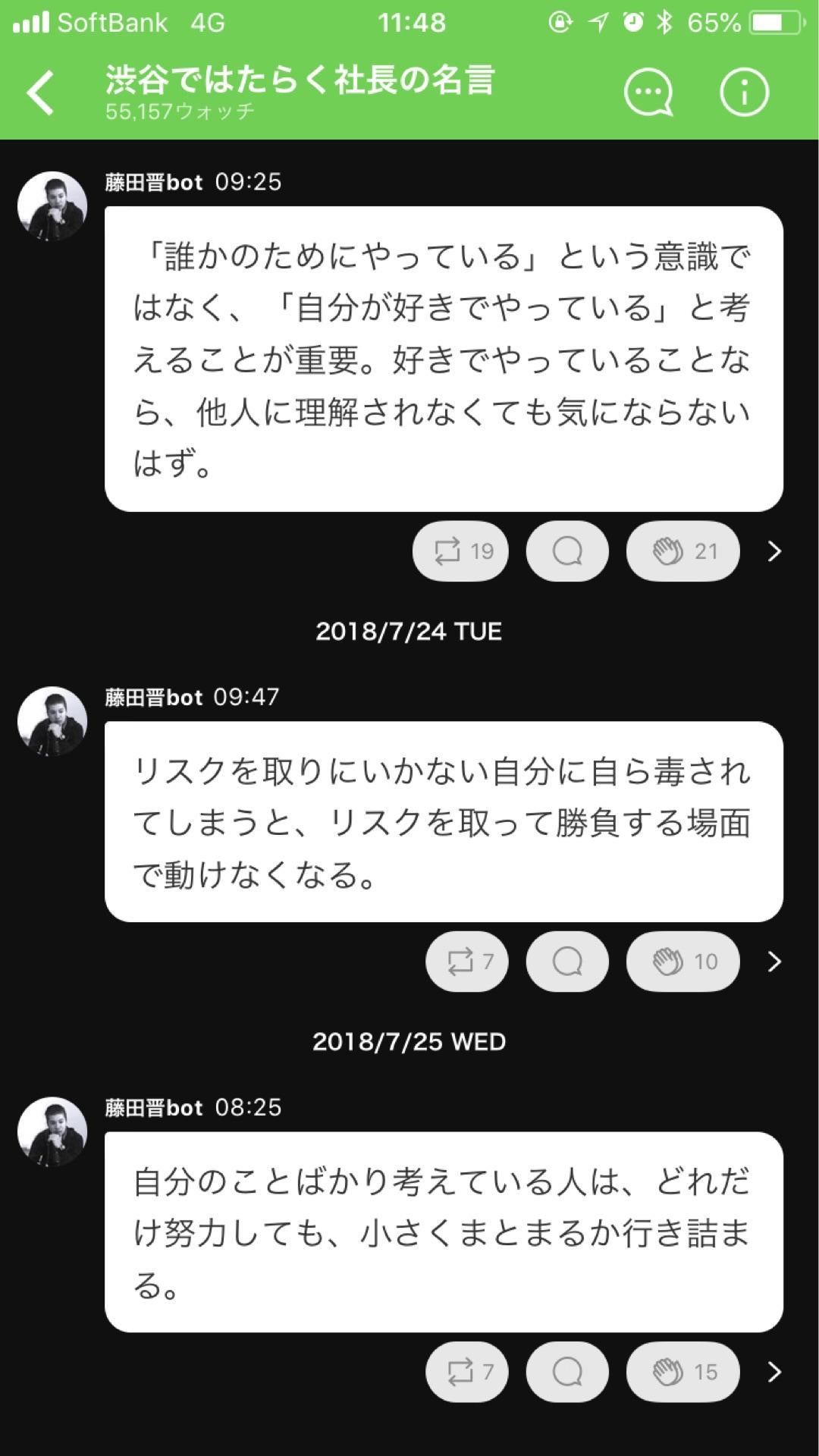819x1456 pixels.
Task: Open 藤田晋bot avatar on the 08:25 post
Action: [52, 1131]
